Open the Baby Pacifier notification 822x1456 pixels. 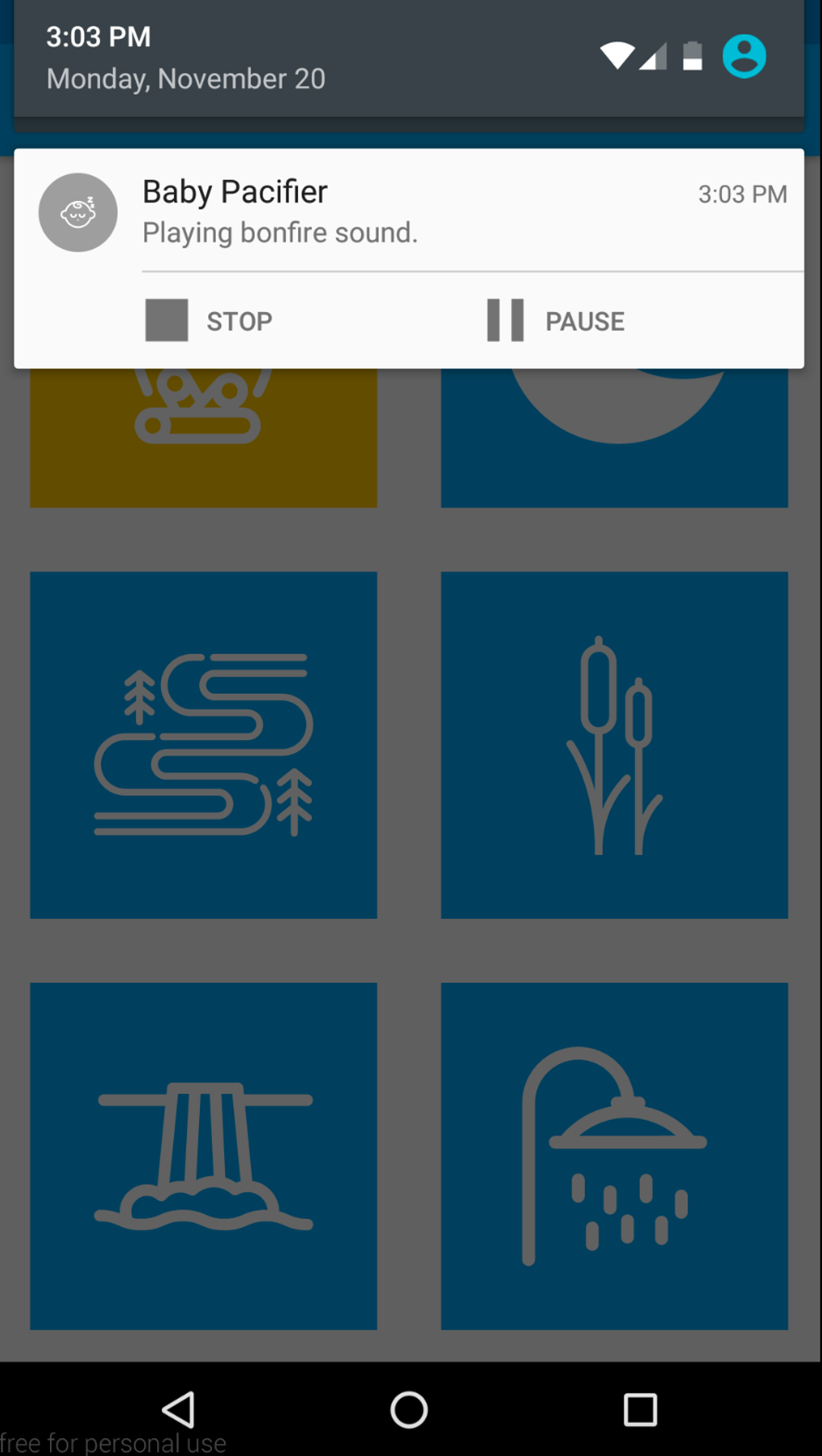[x=403, y=212]
